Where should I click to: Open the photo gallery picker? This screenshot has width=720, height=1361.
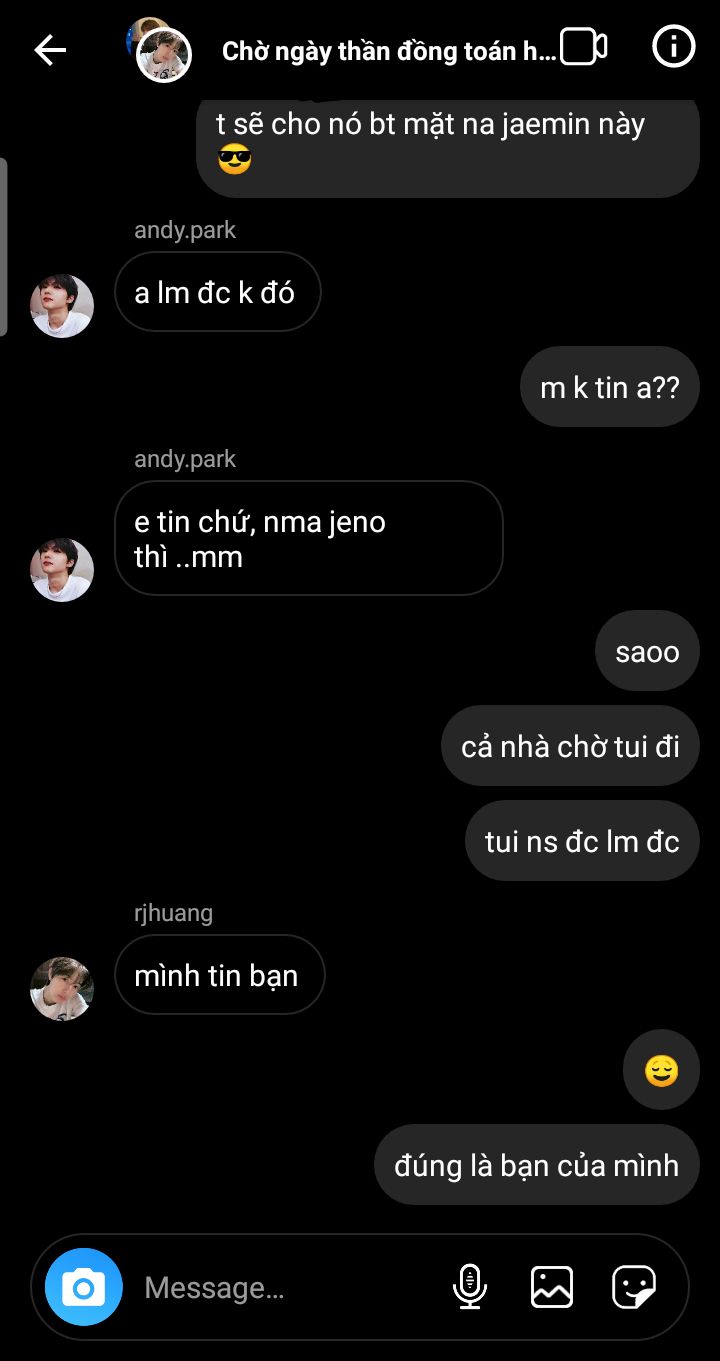tap(552, 1287)
